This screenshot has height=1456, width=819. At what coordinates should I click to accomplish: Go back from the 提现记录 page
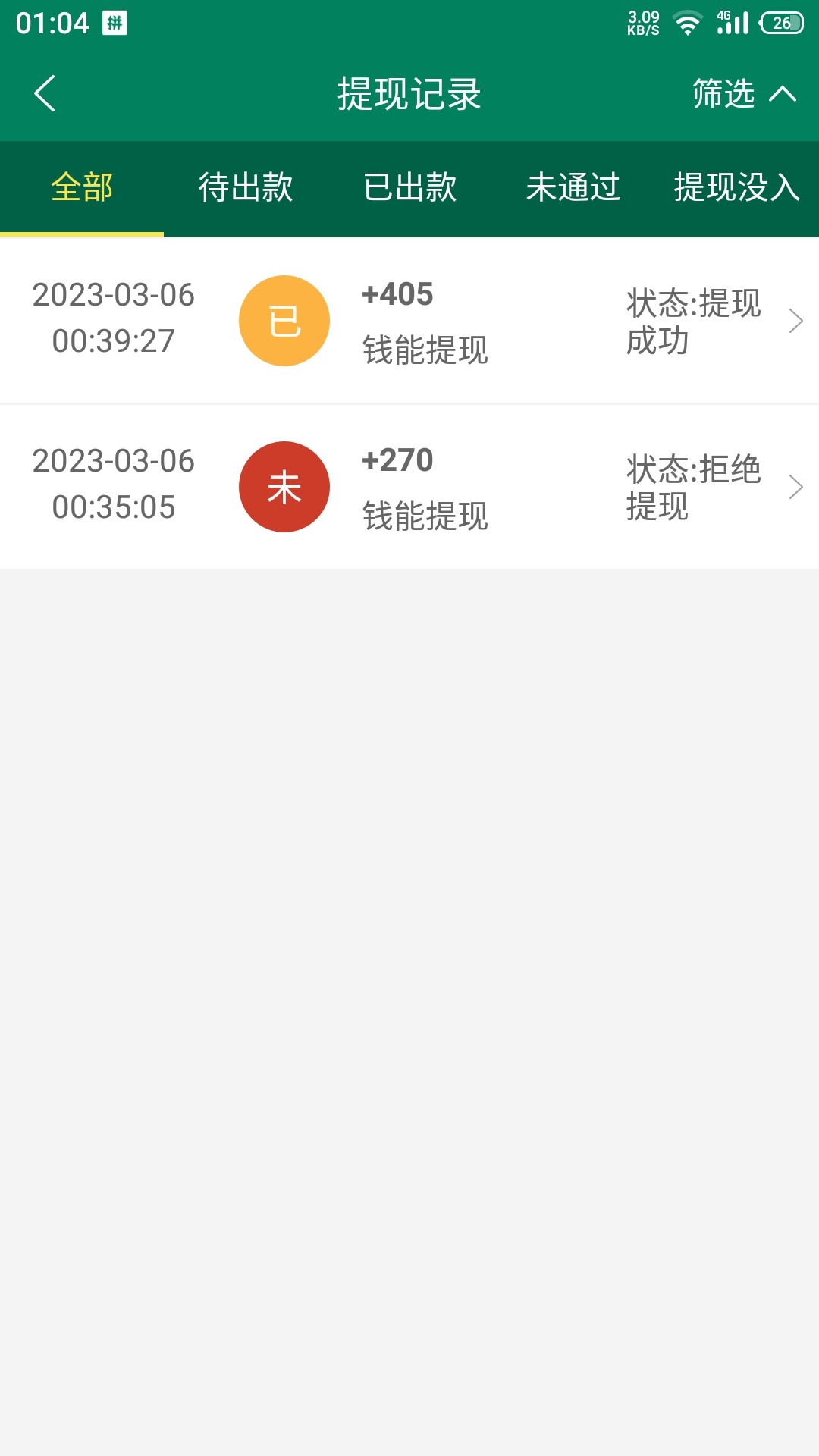pos(45,94)
